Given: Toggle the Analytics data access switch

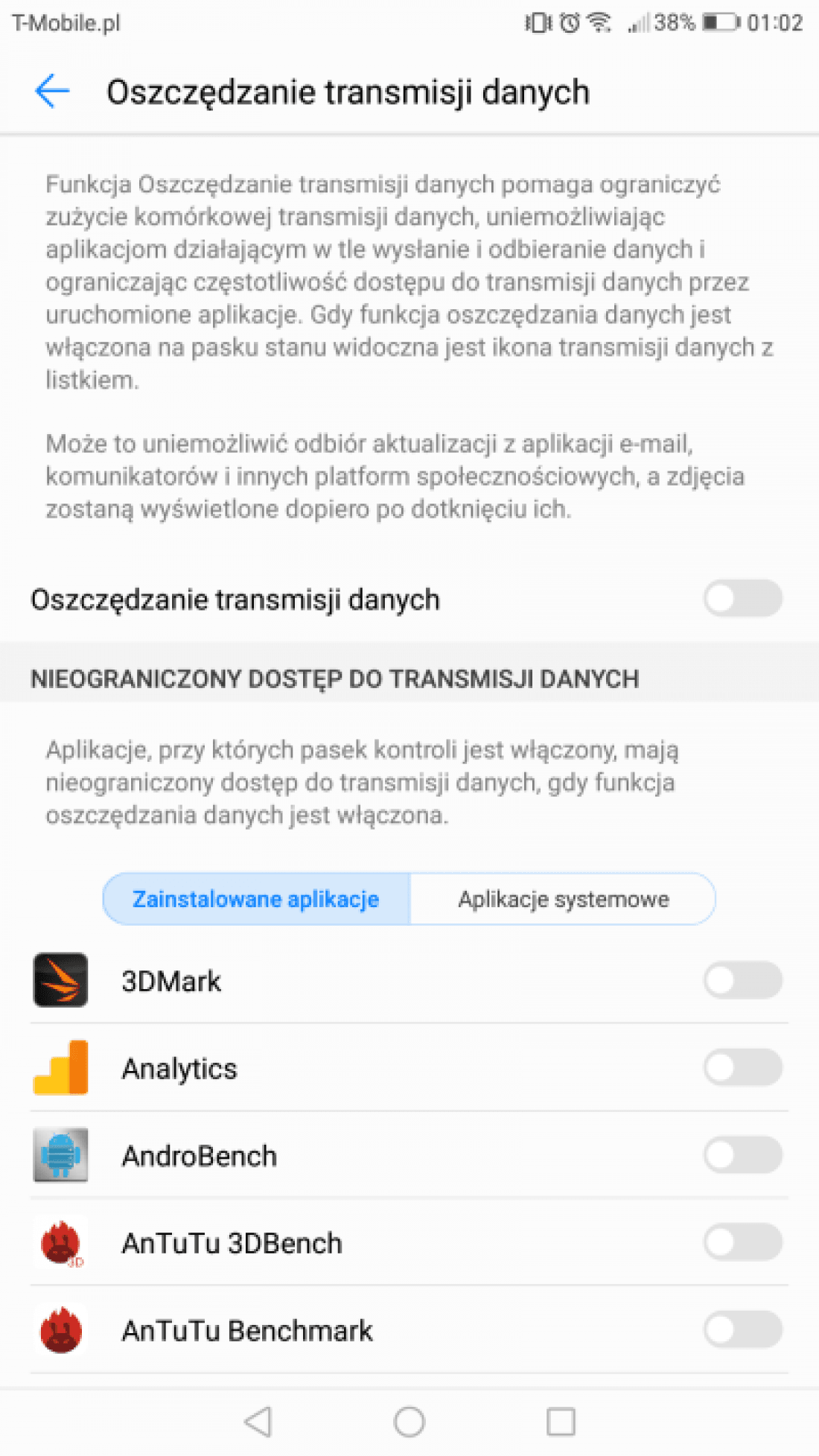Looking at the screenshot, I should point(742,1067).
